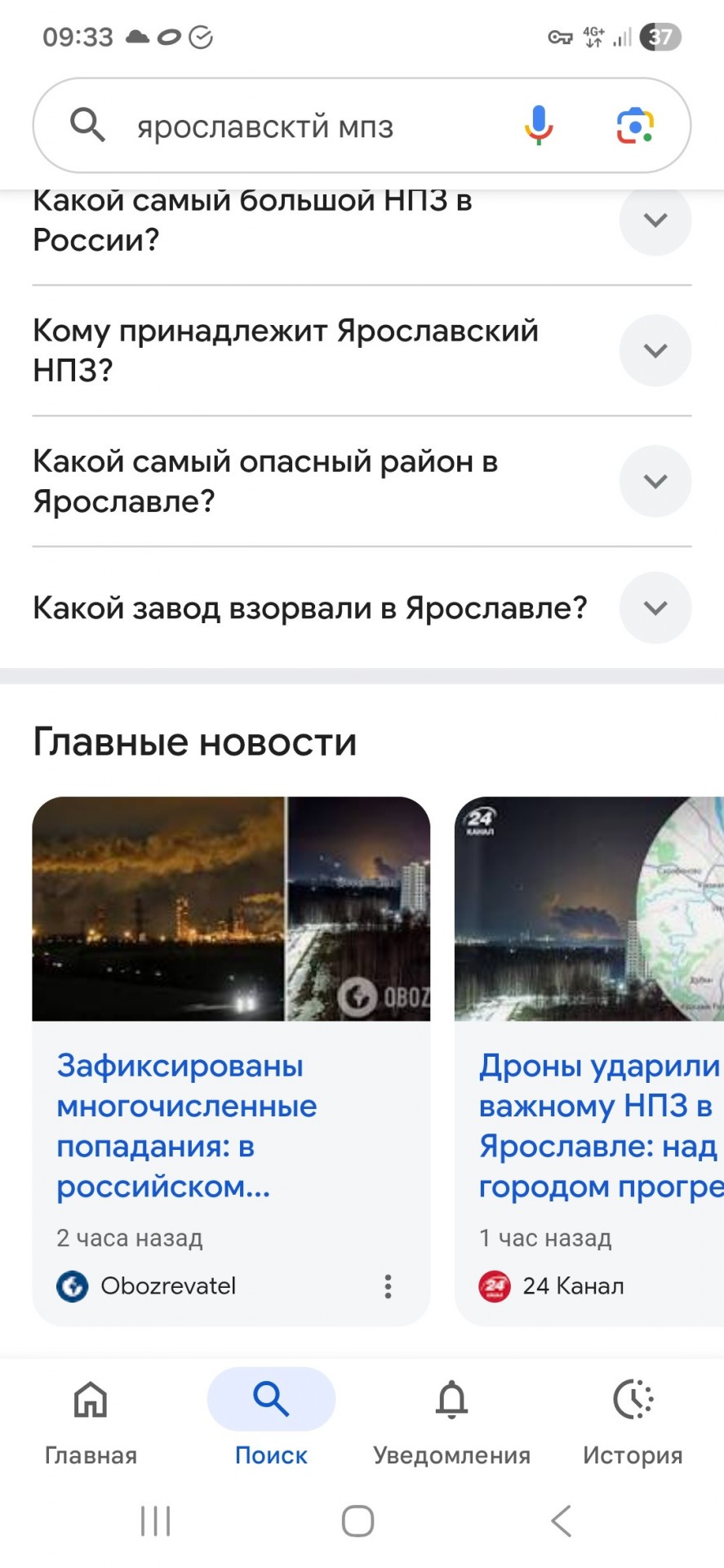Expand "Какой завод взорвали в Ярославле?"
This screenshot has width=724, height=1568.
pos(655,608)
